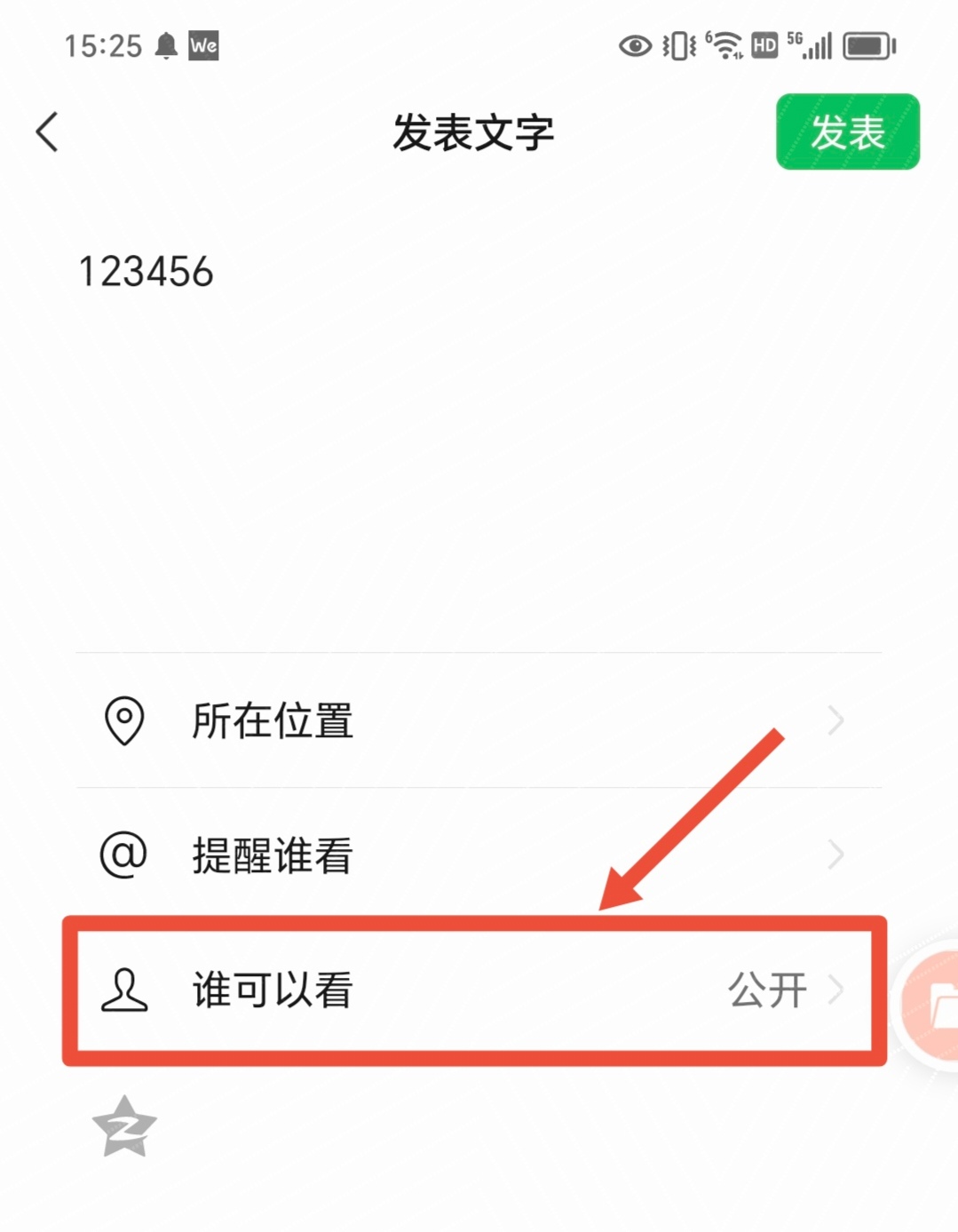Tap the back arrow to exit
The width and height of the screenshot is (958, 1232).
[46, 130]
